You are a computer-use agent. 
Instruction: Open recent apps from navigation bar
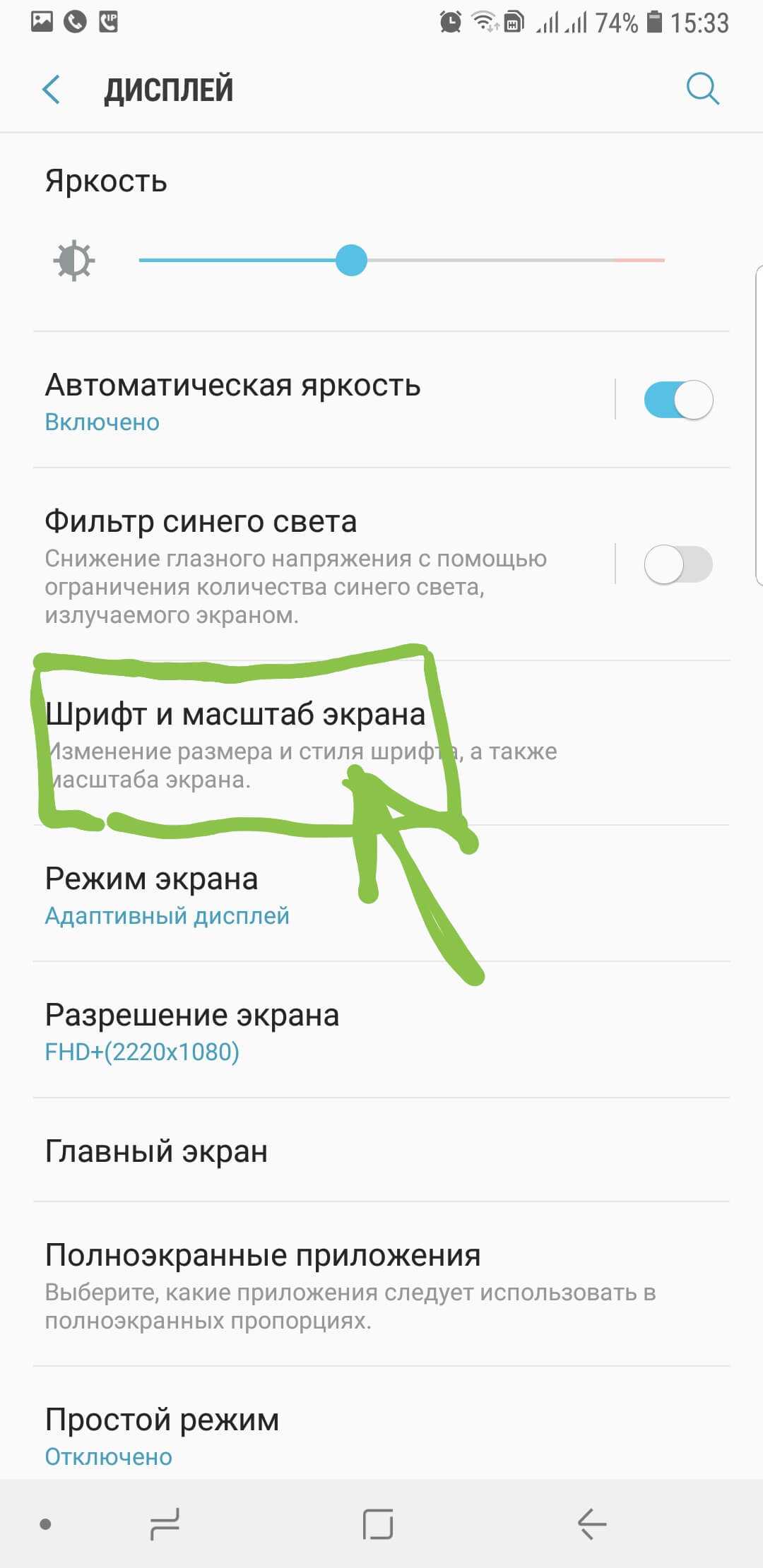165,1524
